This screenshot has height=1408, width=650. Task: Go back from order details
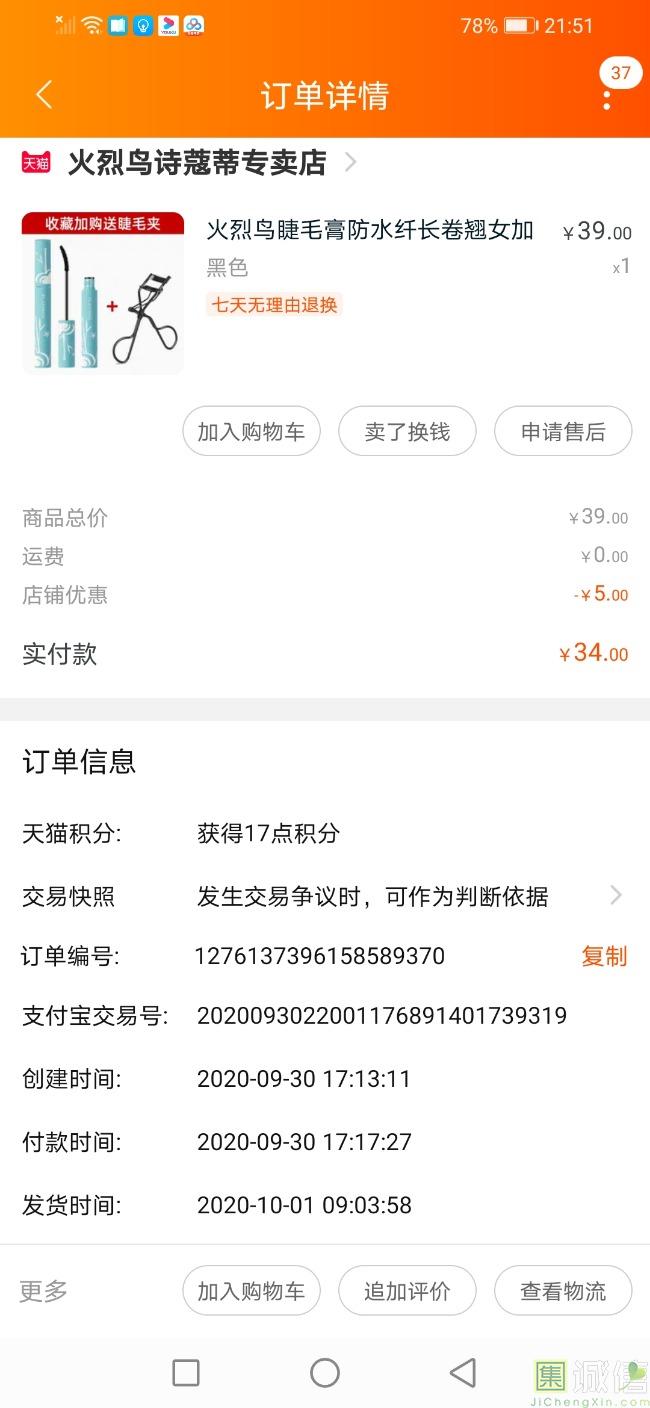click(x=43, y=95)
